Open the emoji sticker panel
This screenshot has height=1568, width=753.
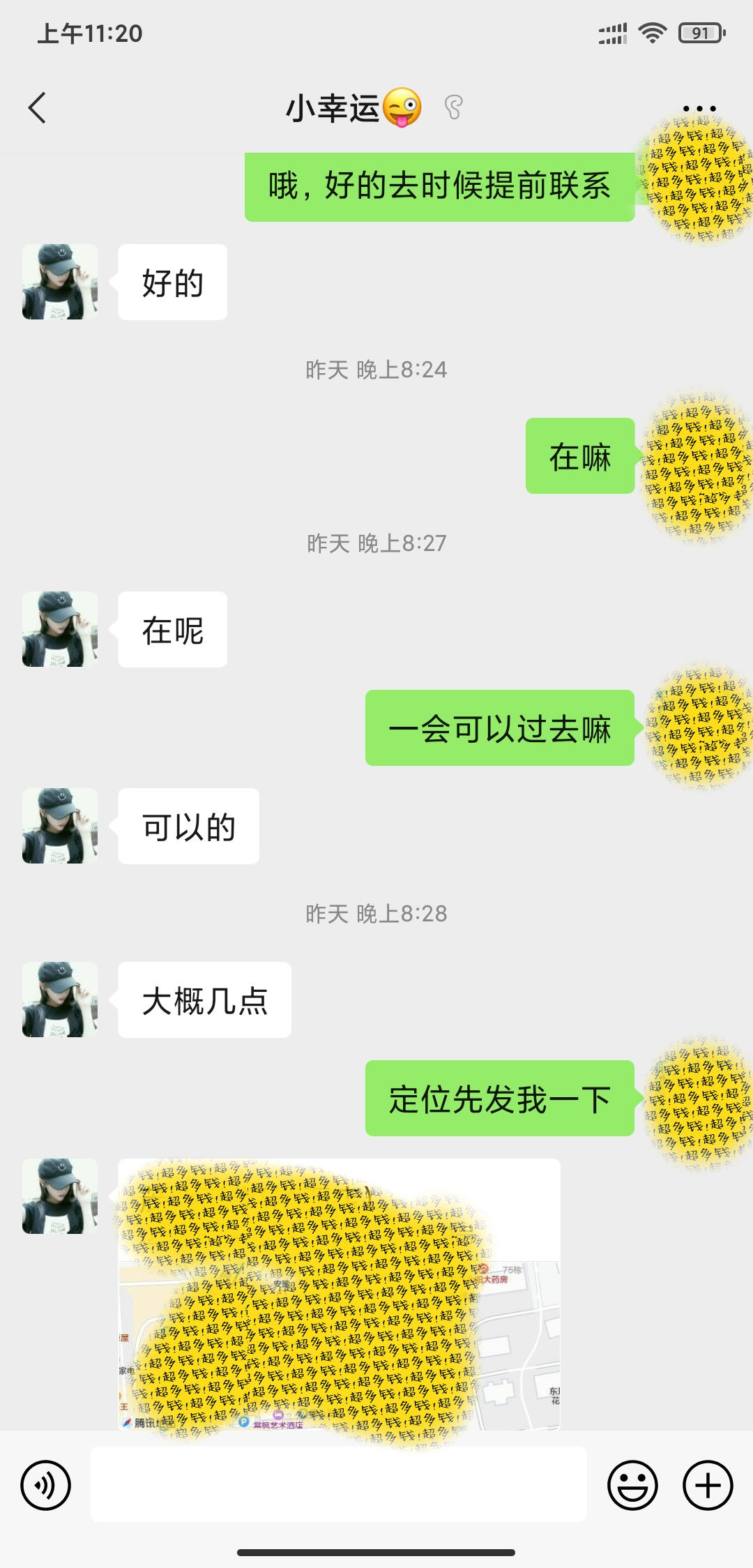632,1485
